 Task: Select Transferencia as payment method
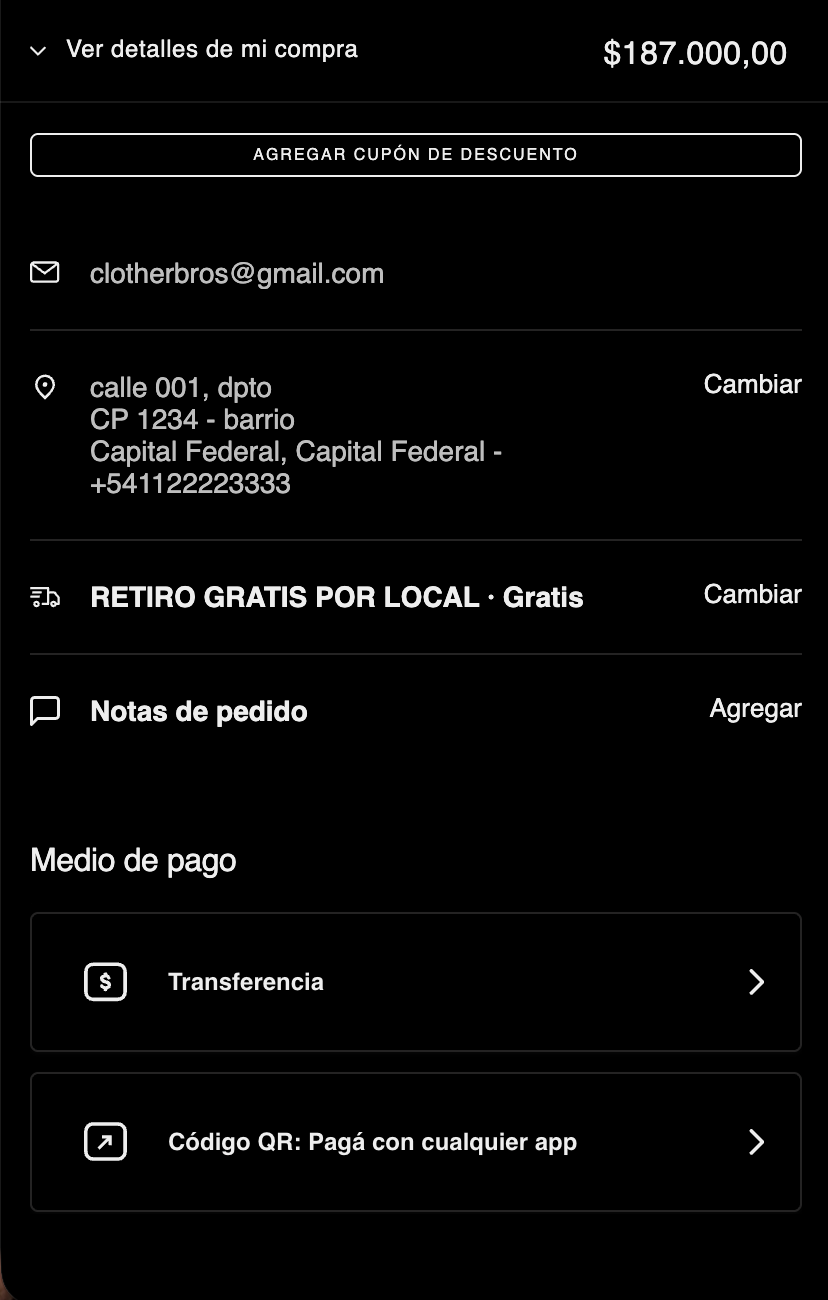coord(415,982)
